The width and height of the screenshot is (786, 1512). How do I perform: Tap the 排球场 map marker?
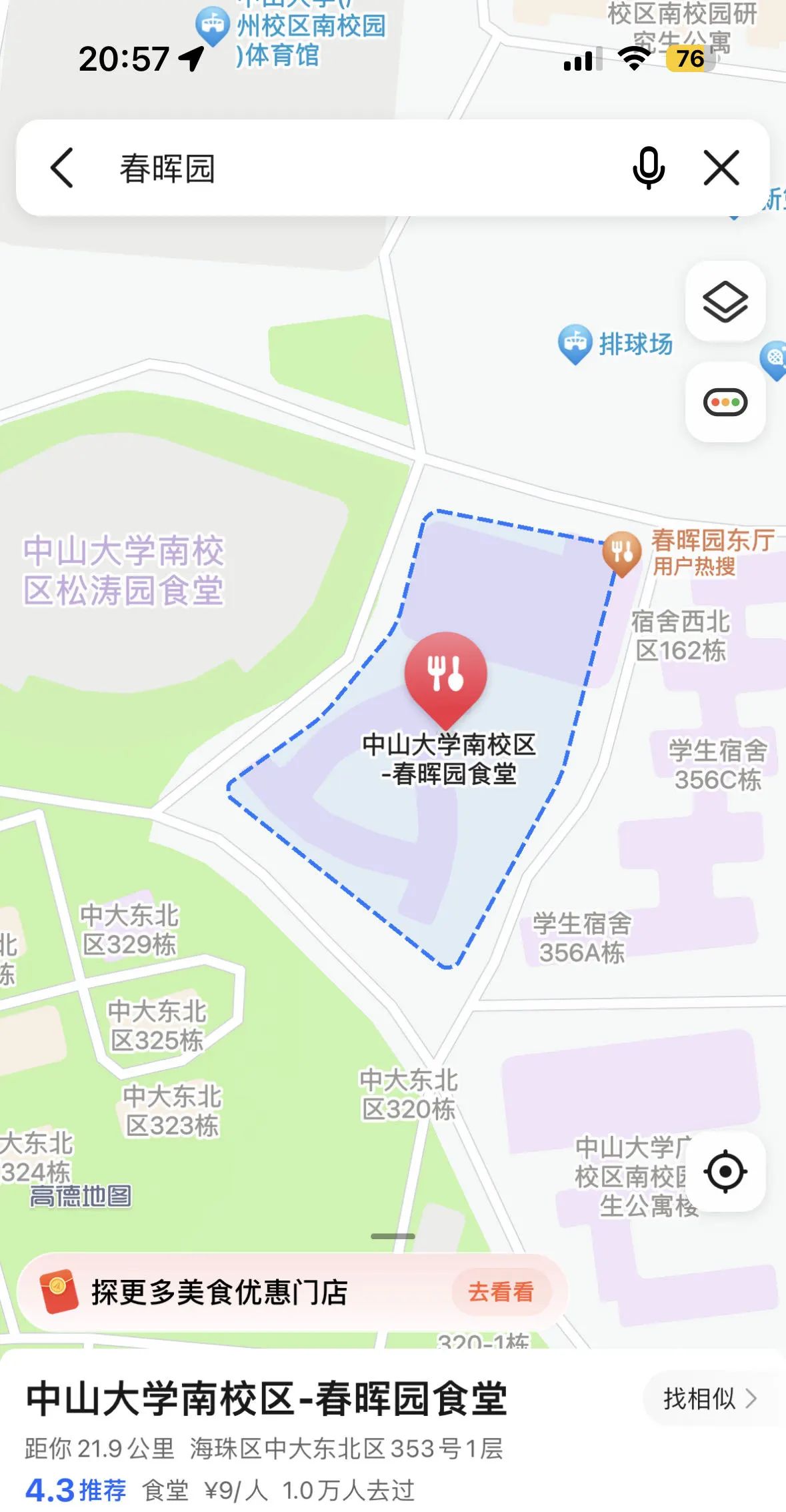coord(574,343)
